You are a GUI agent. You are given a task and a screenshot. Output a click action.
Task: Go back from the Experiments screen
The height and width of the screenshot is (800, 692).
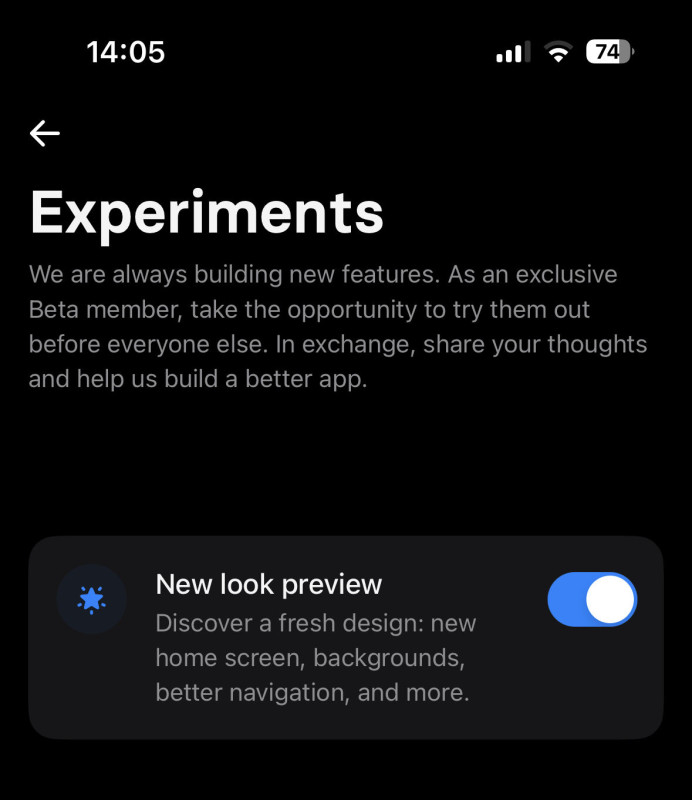[45, 133]
